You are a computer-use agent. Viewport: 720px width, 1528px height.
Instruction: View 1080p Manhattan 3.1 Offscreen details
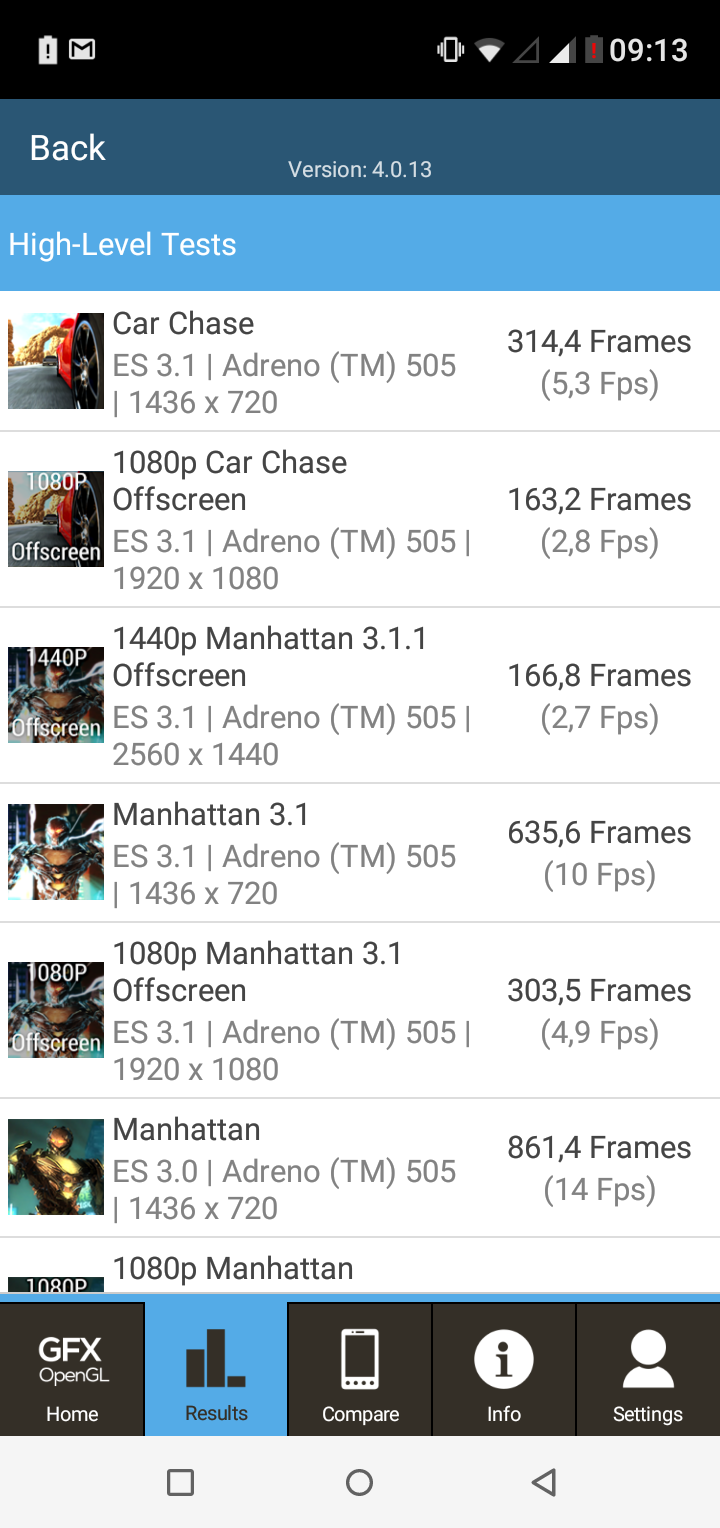coord(360,1011)
